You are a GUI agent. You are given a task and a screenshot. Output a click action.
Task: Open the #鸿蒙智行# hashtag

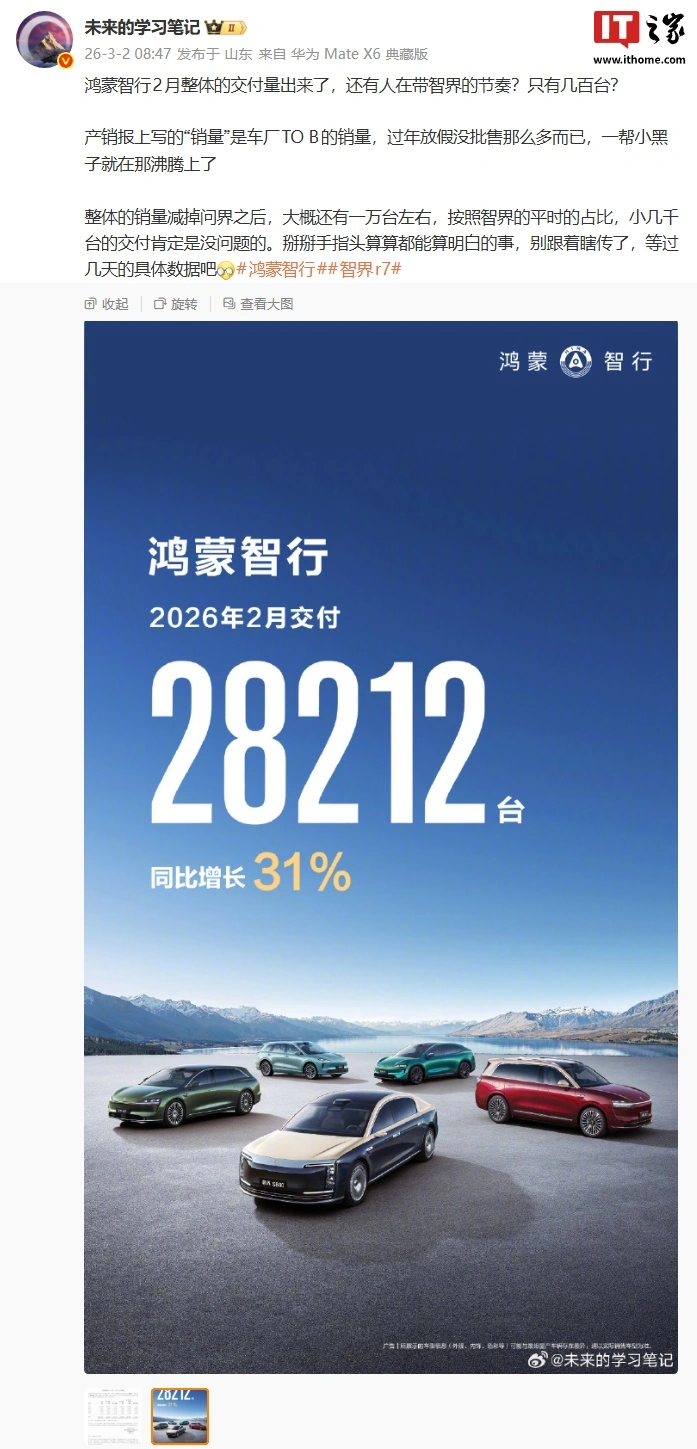pos(276,270)
